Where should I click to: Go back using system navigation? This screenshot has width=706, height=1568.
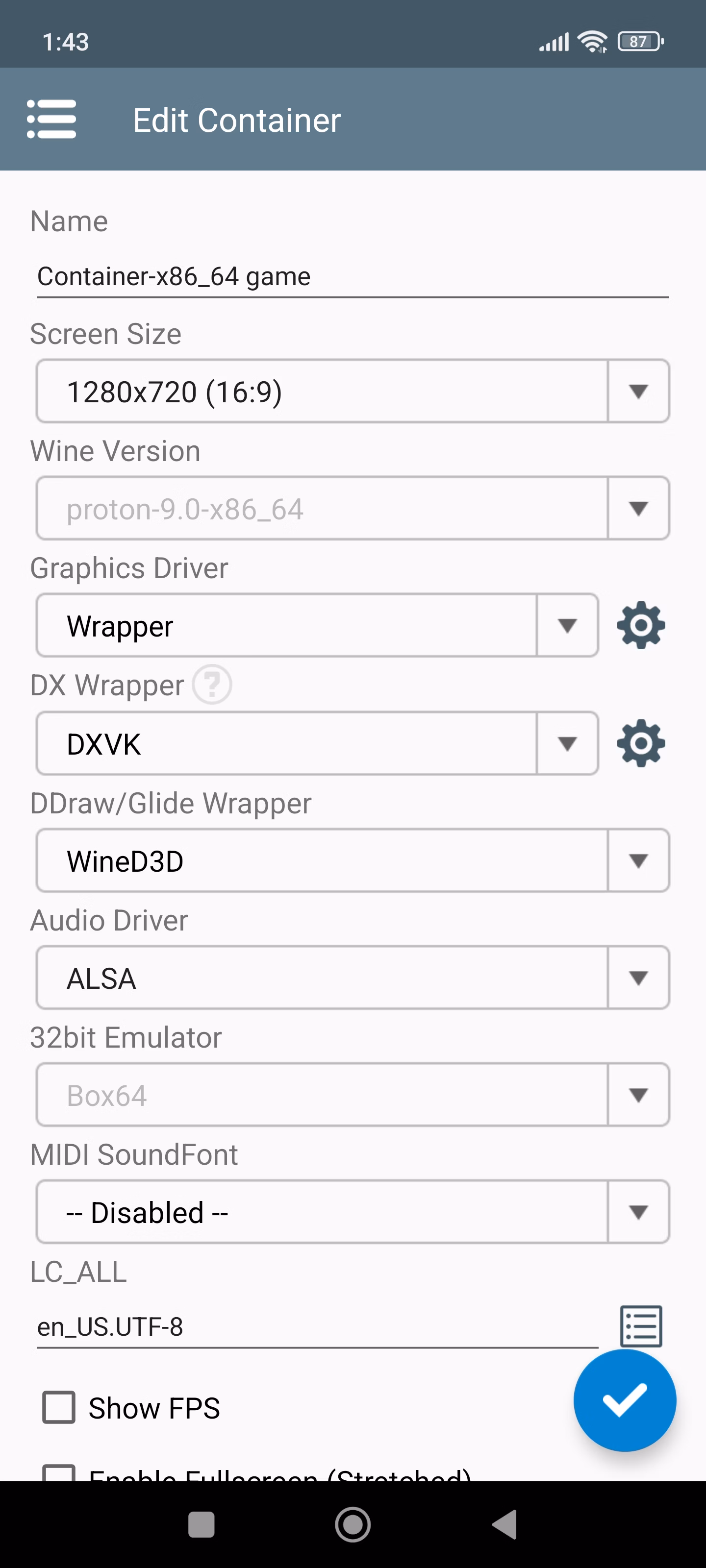click(504, 1524)
